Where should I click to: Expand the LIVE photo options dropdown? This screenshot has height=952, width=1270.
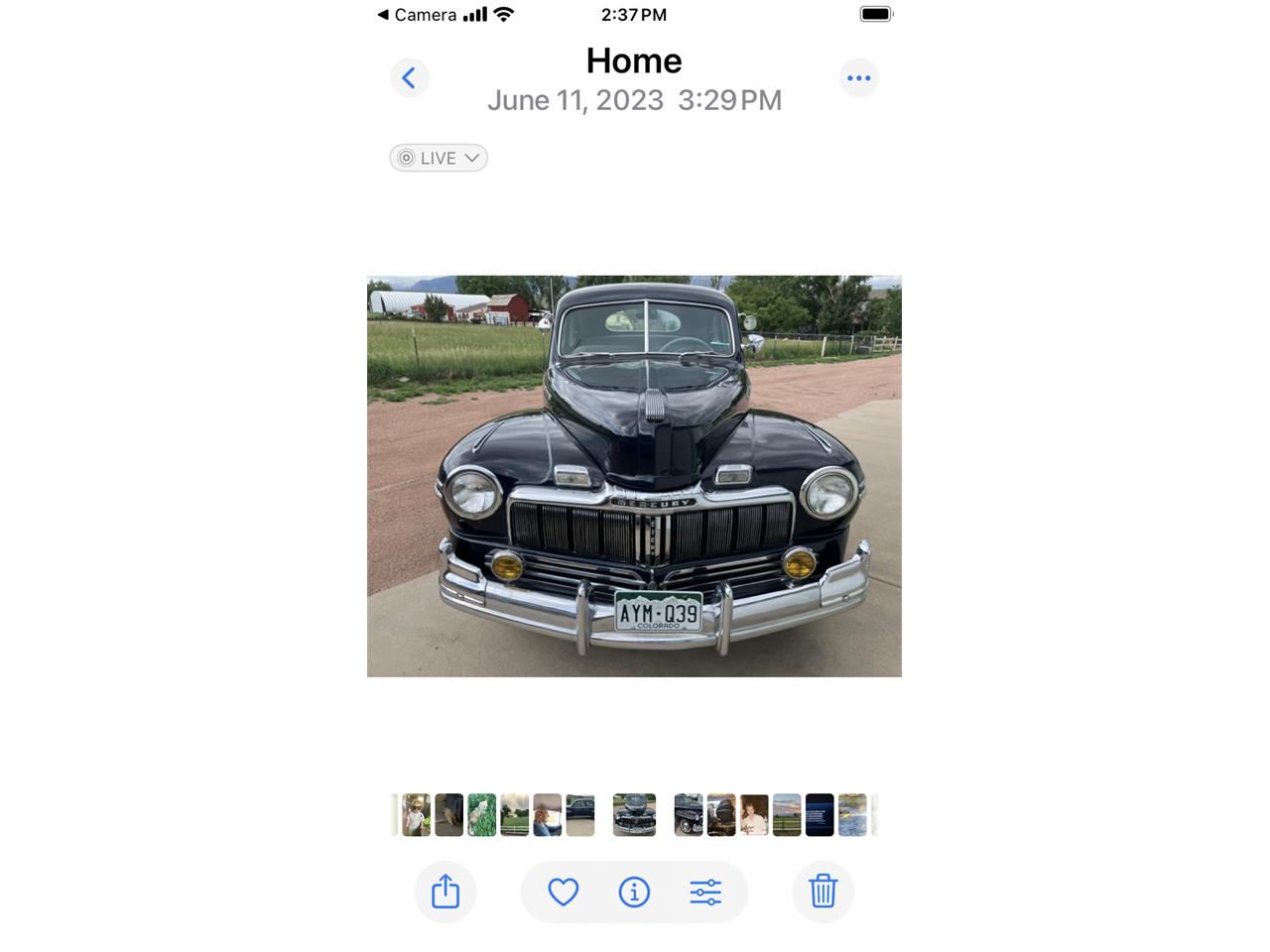[439, 158]
